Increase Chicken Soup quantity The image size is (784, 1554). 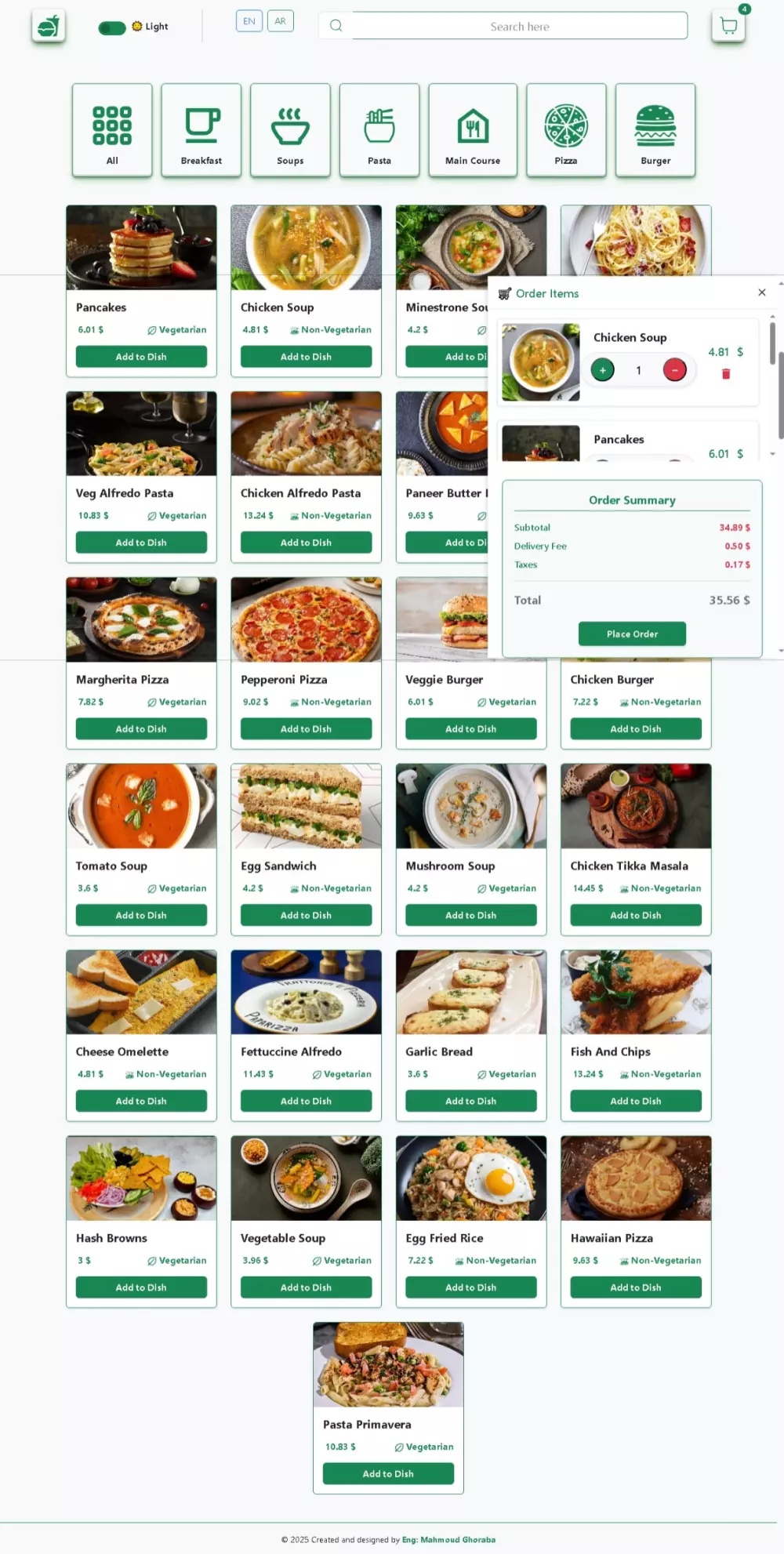point(603,369)
